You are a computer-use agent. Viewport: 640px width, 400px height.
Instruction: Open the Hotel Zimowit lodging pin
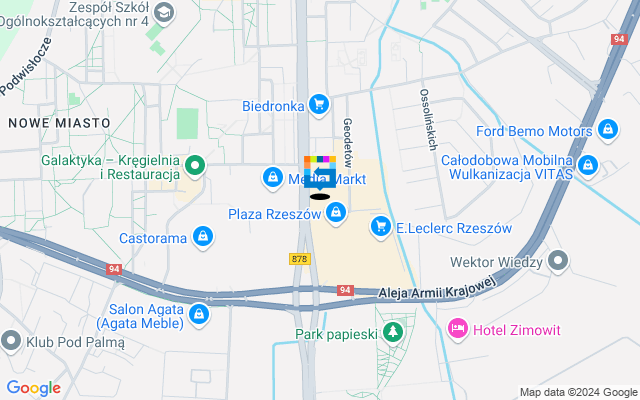pos(457,327)
